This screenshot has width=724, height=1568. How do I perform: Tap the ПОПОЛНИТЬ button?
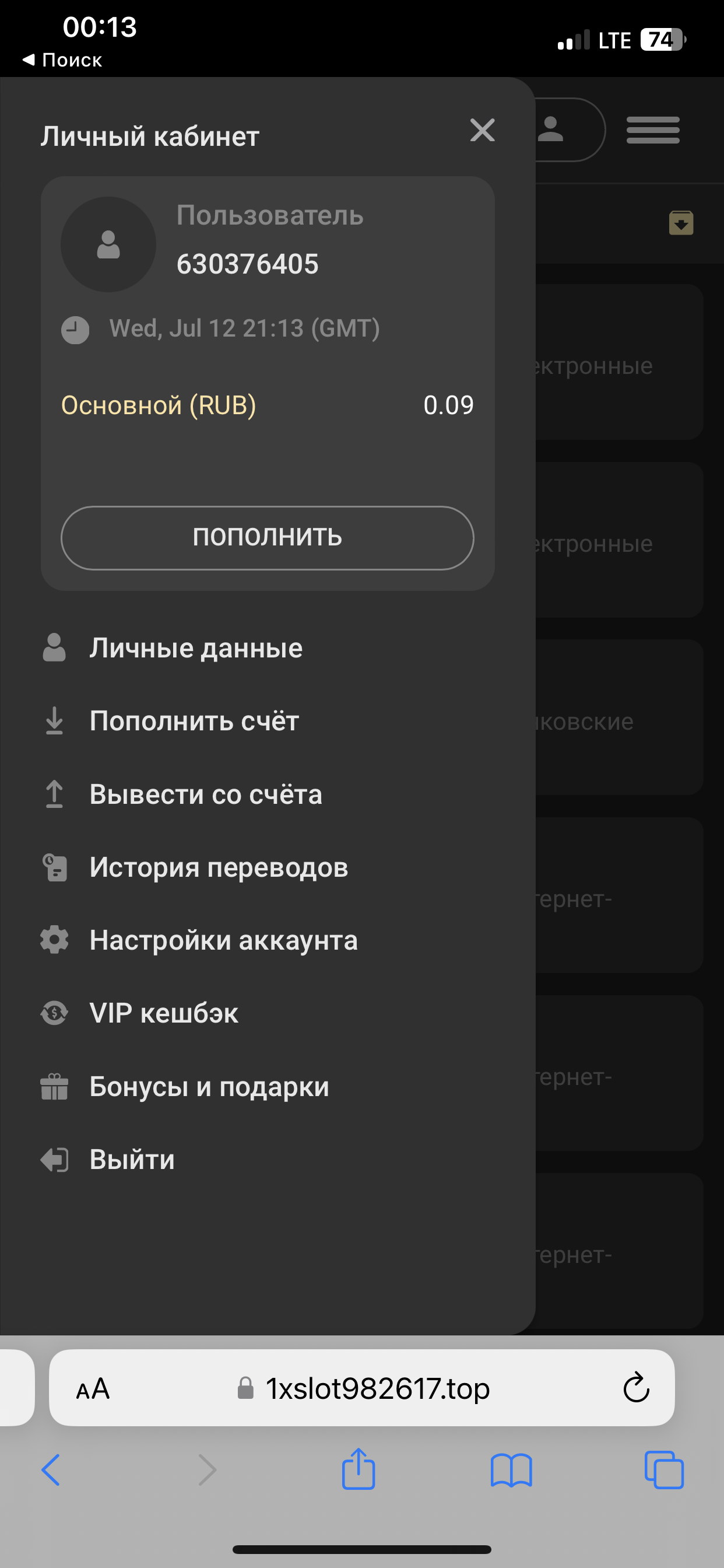pyautogui.click(x=267, y=537)
